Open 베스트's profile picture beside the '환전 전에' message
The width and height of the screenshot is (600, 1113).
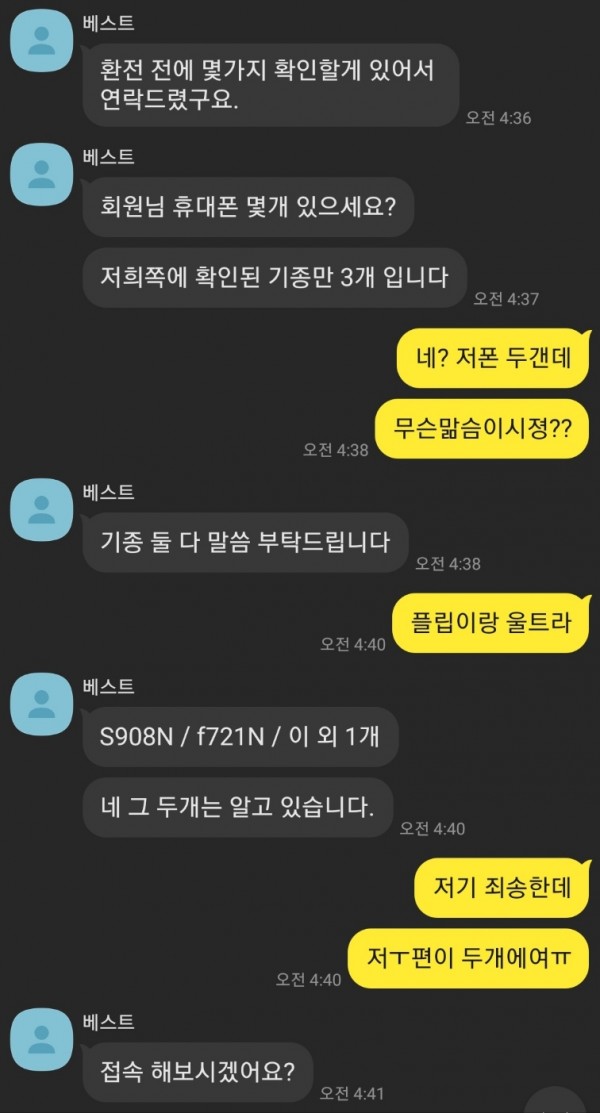coord(42,41)
